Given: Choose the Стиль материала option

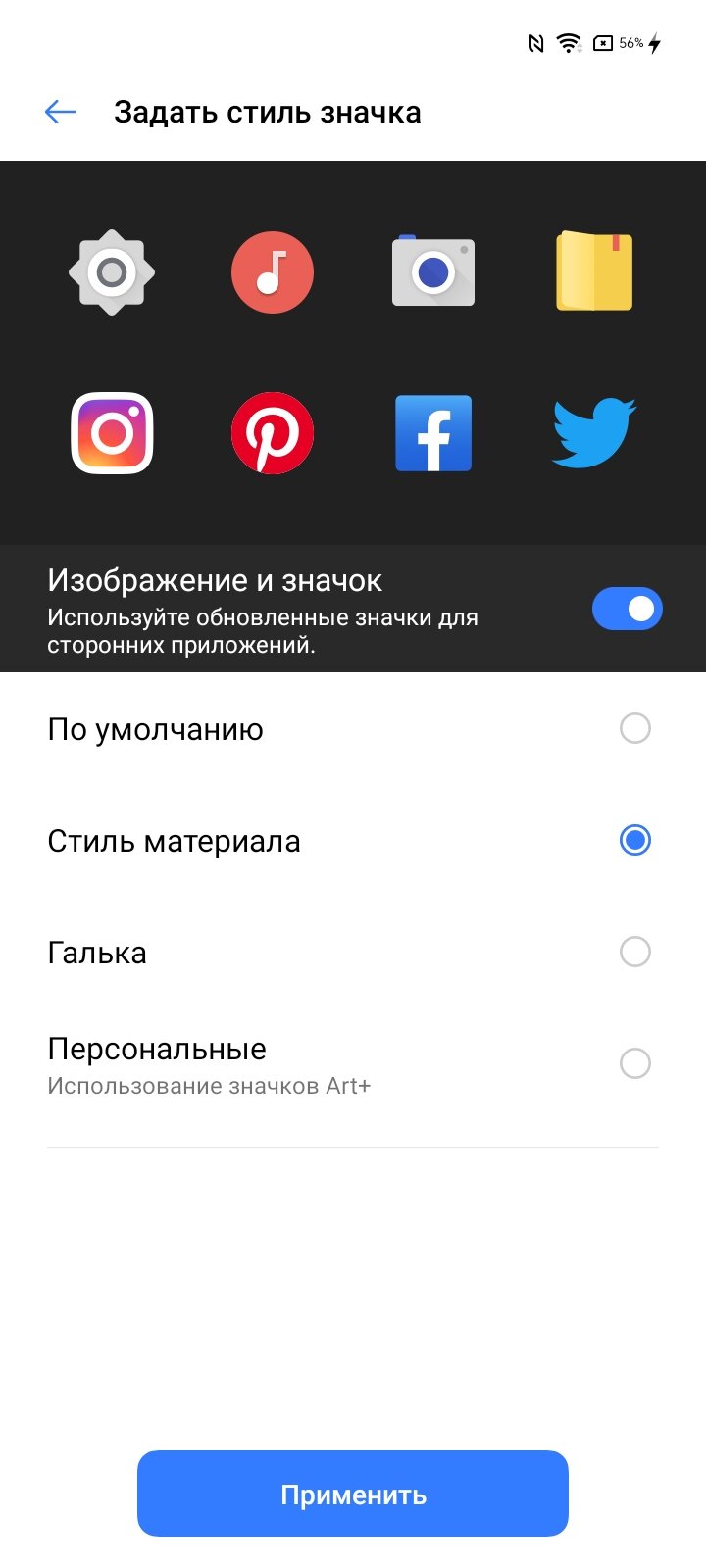Looking at the screenshot, I should pos(353,841).
